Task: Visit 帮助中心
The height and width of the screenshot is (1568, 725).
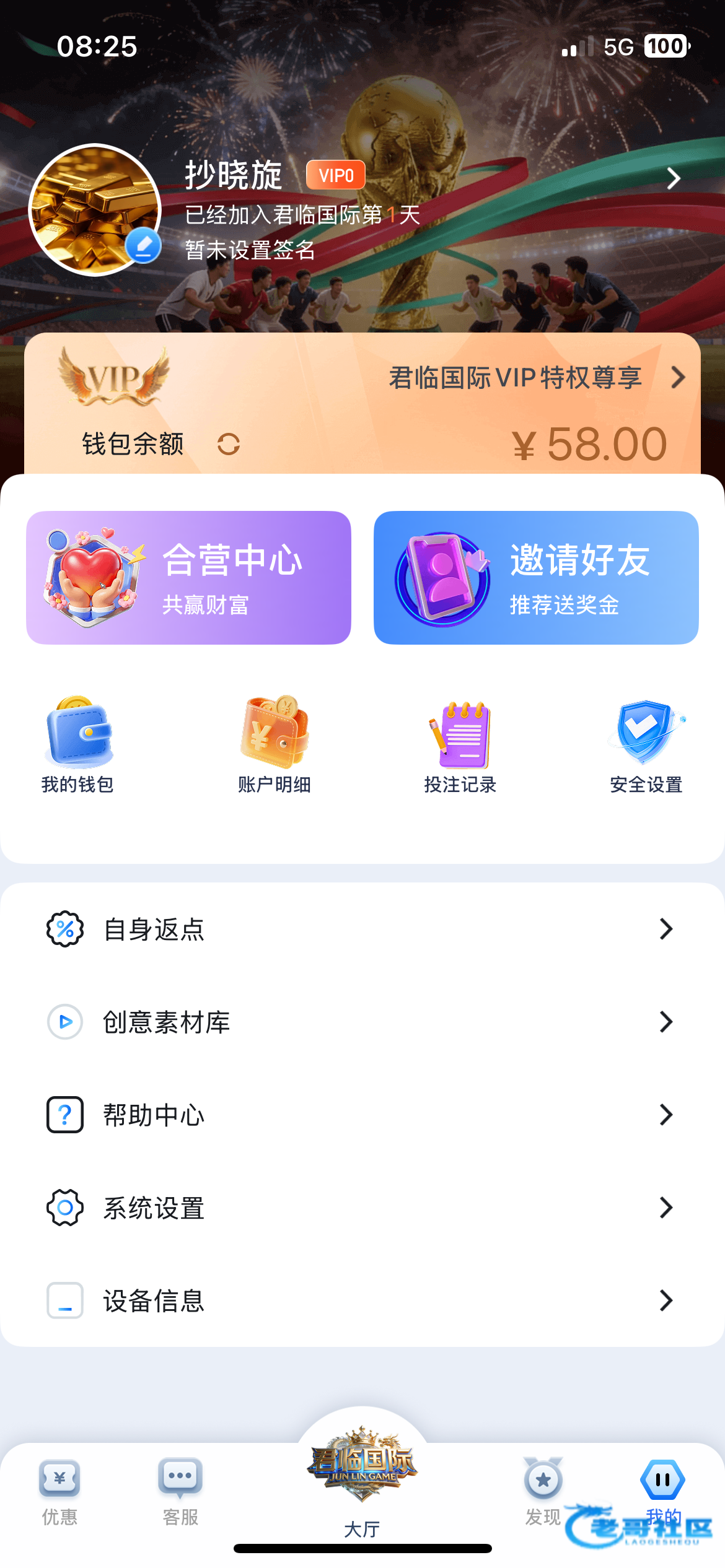Action: 362,1115
